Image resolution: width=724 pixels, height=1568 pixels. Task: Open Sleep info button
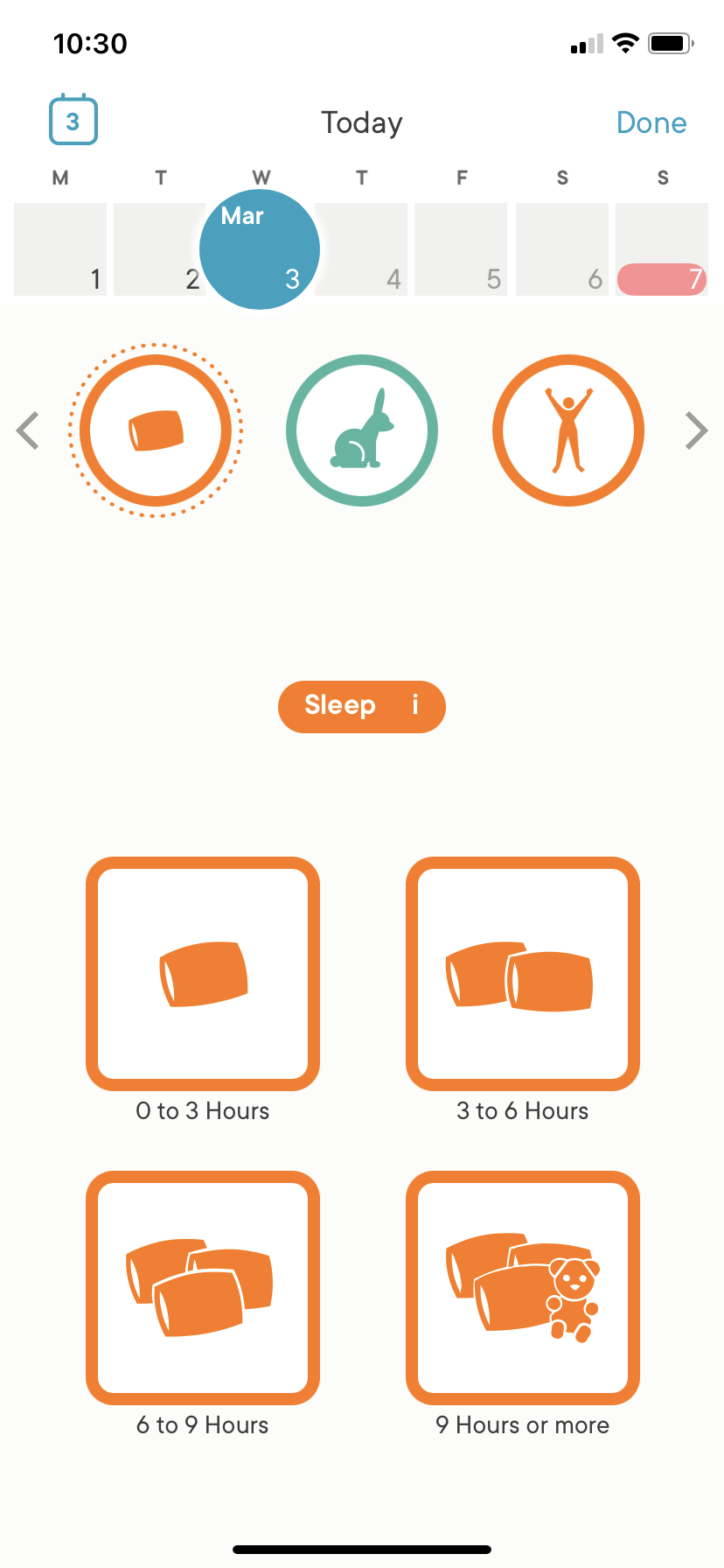[x=415, y=705]
